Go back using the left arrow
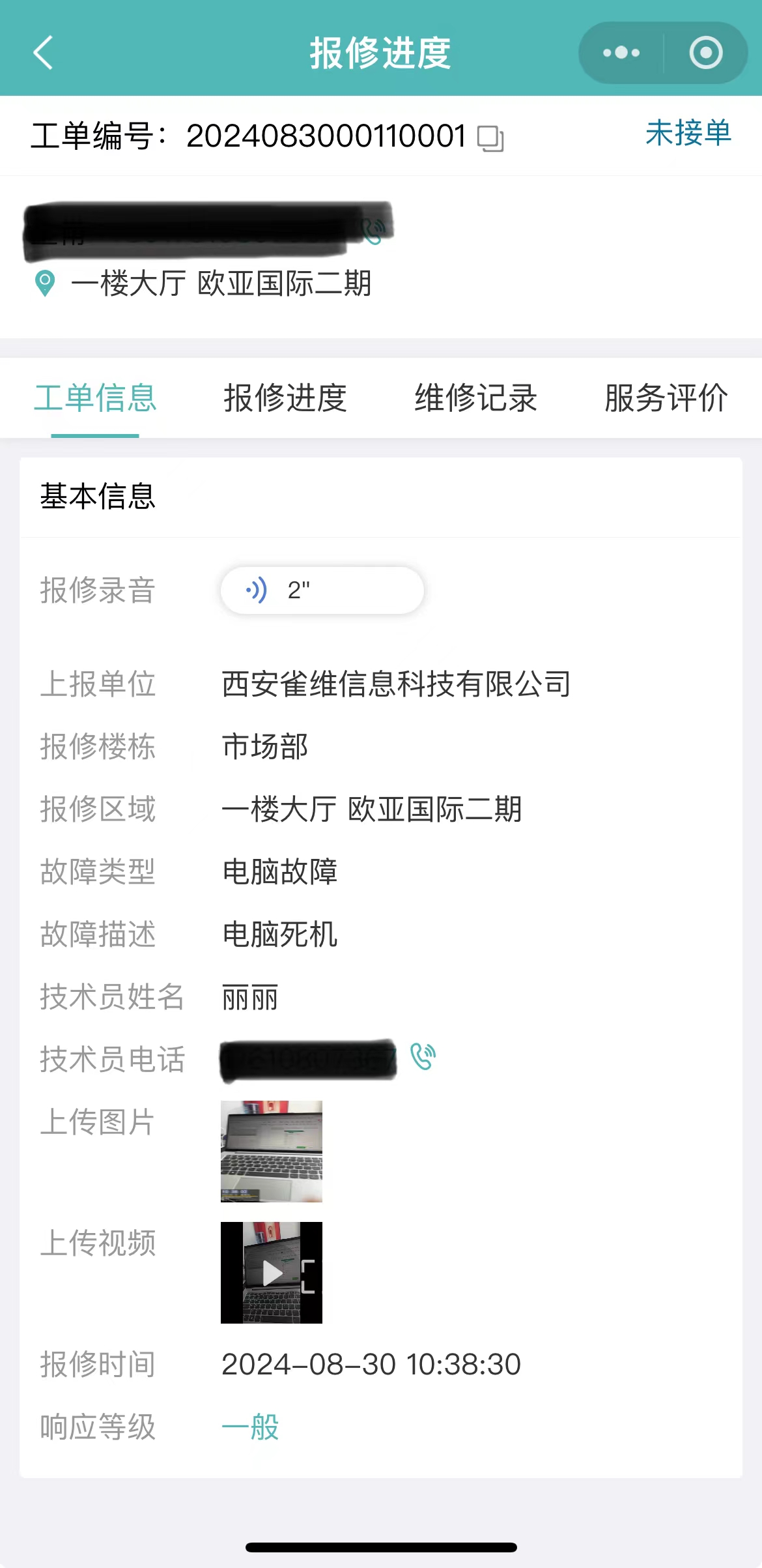This screenshot has height=1568, width=762. [43, 53]
